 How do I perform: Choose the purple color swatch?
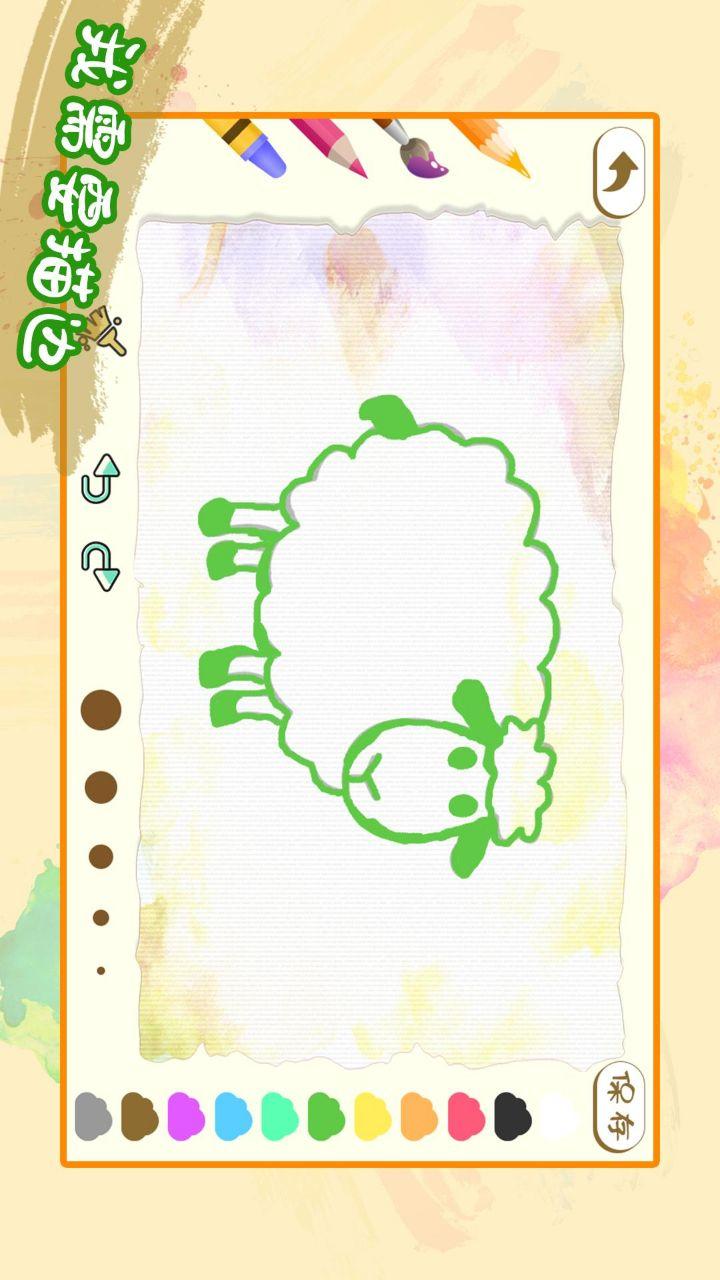(x=186, y=1116)
